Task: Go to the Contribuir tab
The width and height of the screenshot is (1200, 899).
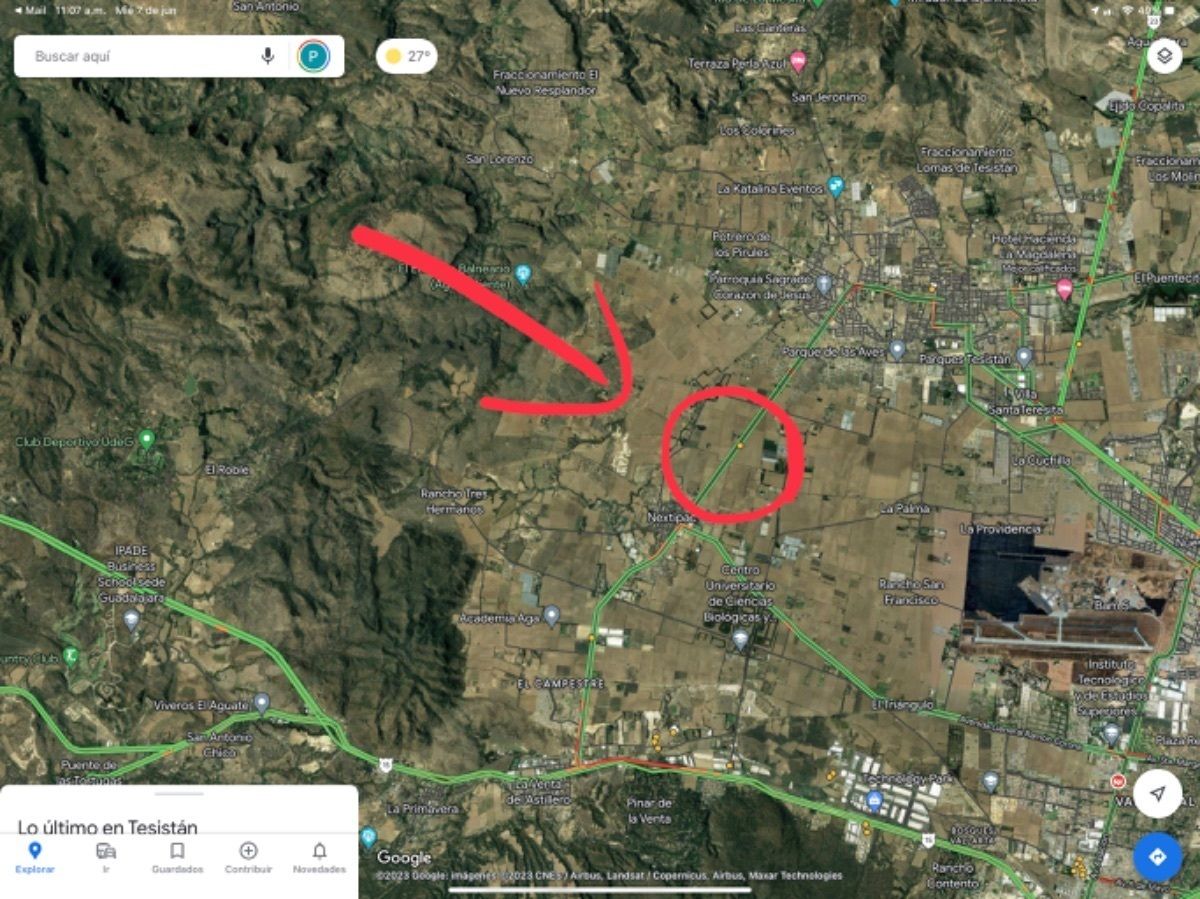Action: click(x=248, y=857)
